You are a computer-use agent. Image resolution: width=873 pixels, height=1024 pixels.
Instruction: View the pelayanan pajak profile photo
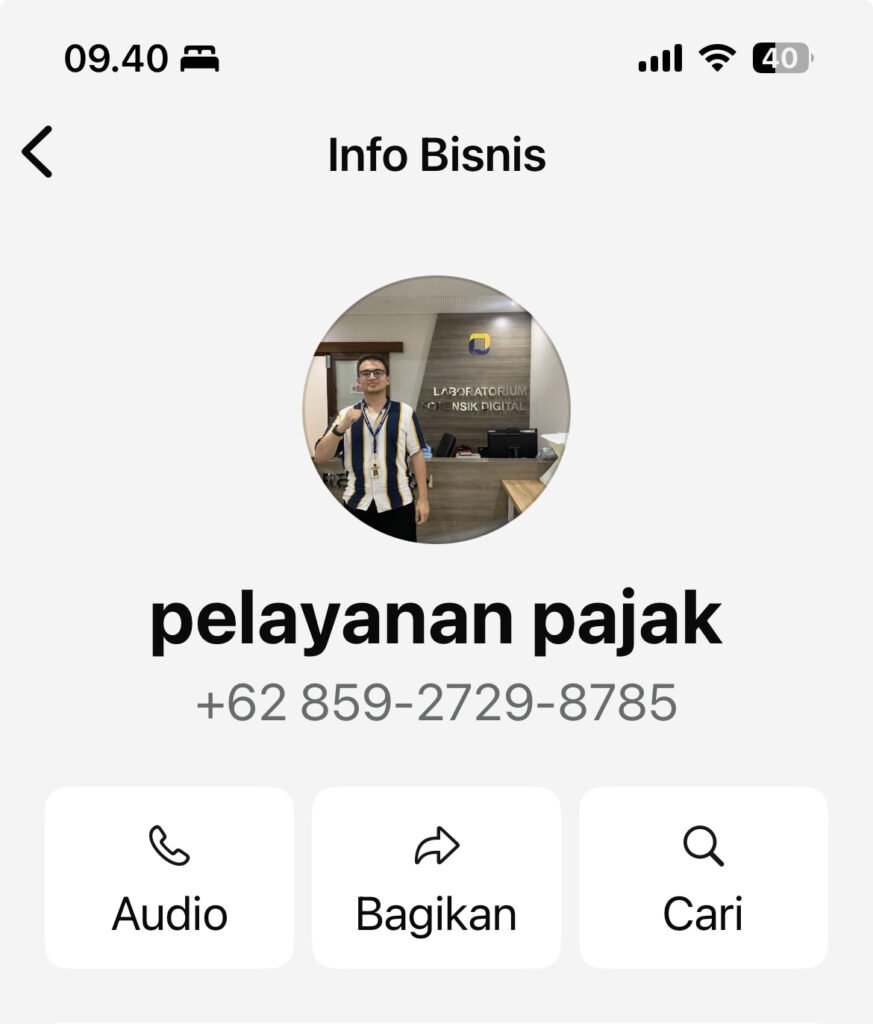tap(436, 410)
